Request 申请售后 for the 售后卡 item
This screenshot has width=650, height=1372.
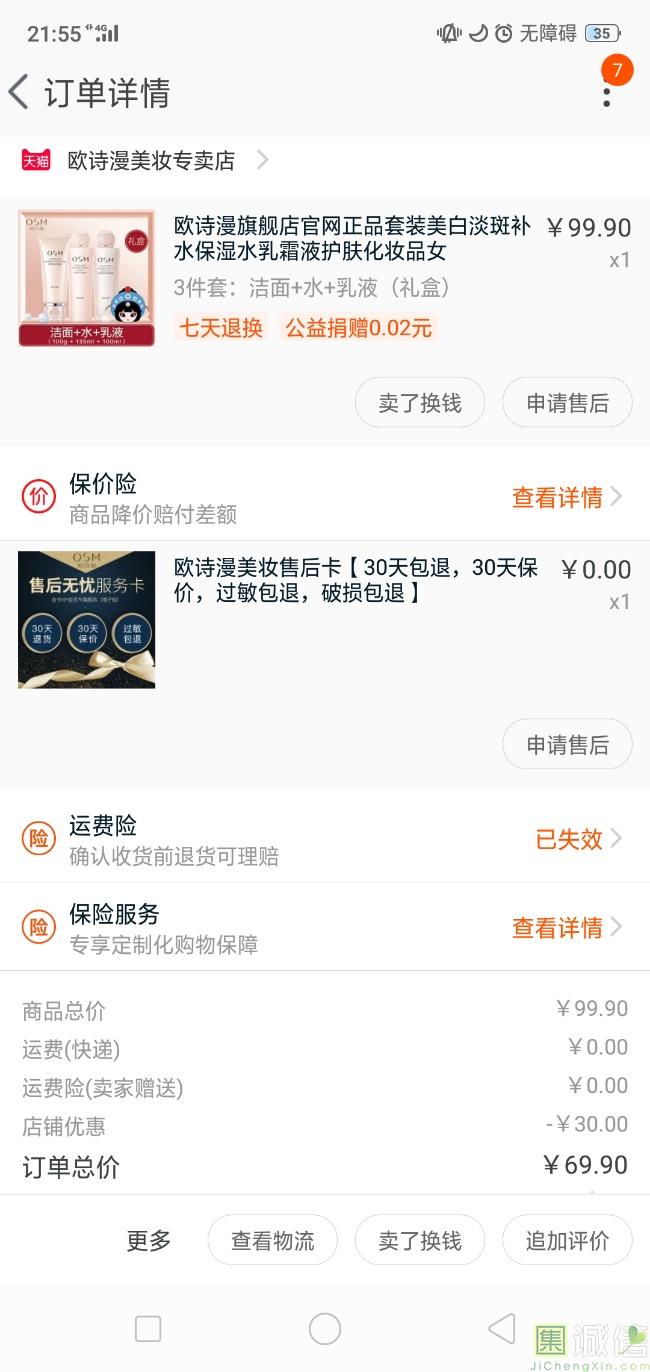pos(567,744)
